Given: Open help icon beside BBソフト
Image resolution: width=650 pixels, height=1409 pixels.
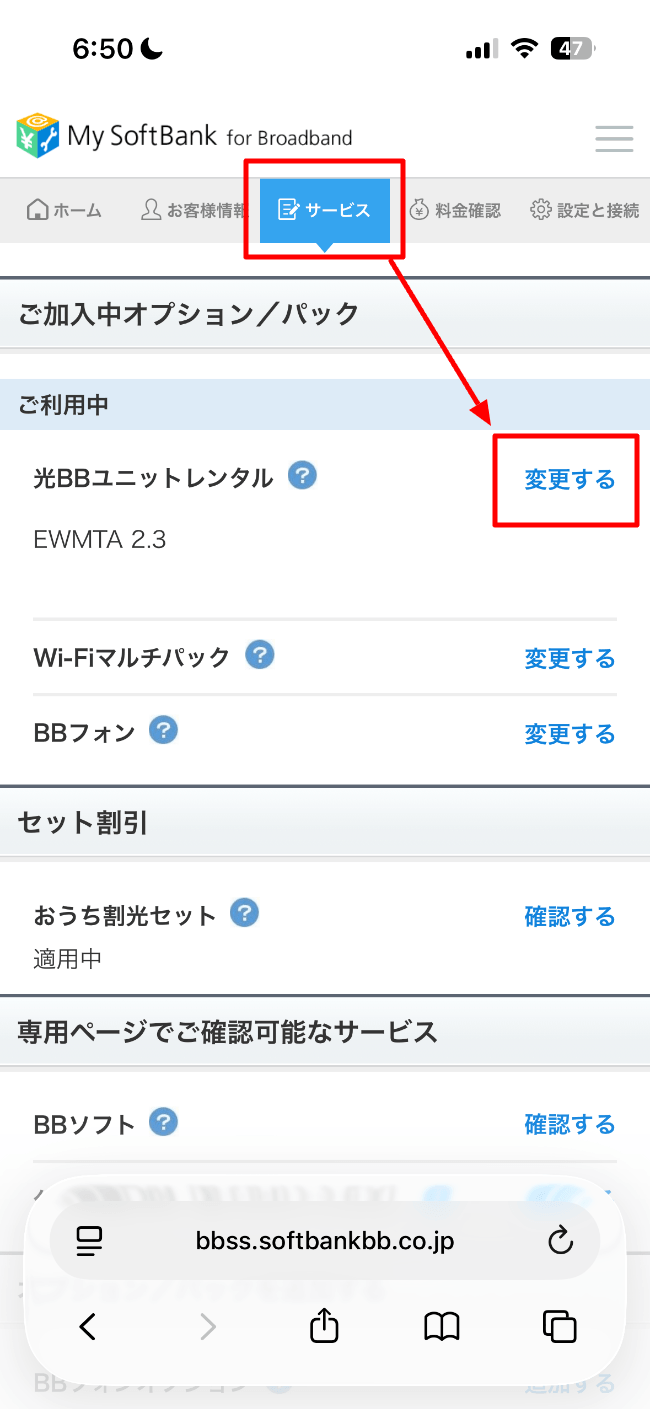Looking at the screenshot, I should [x=163, y=1122].
